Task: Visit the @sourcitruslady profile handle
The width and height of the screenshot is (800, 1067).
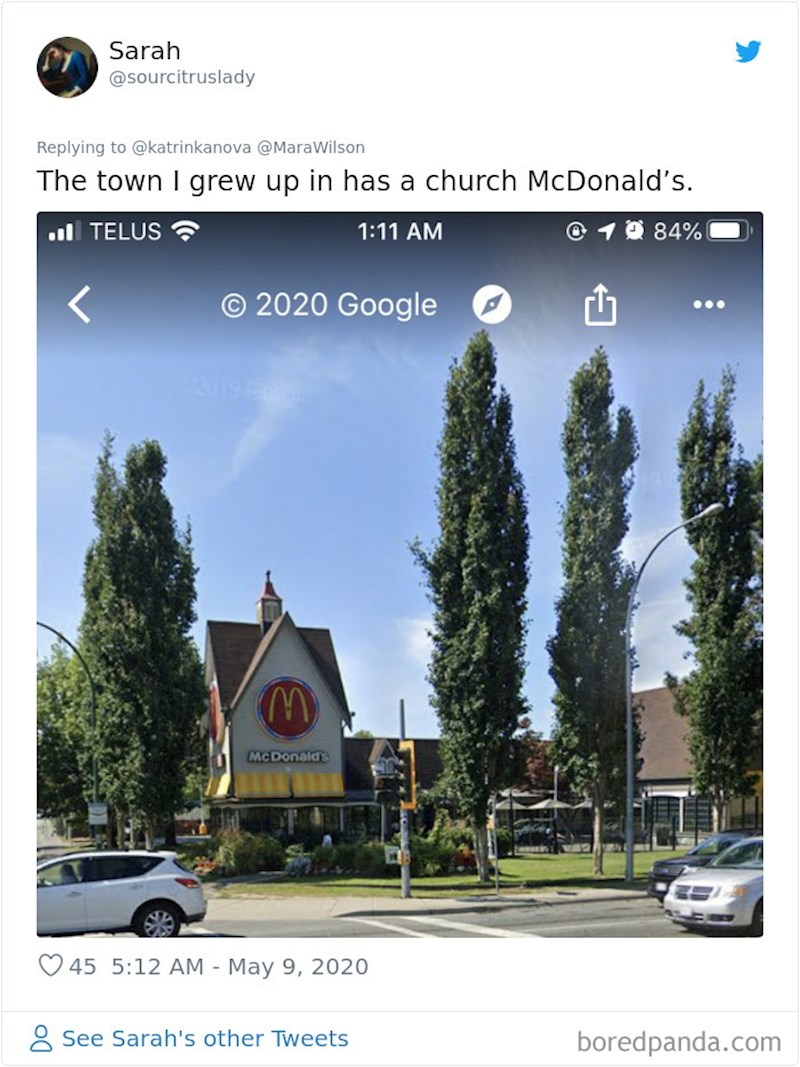Action: [x=181, y=77]
